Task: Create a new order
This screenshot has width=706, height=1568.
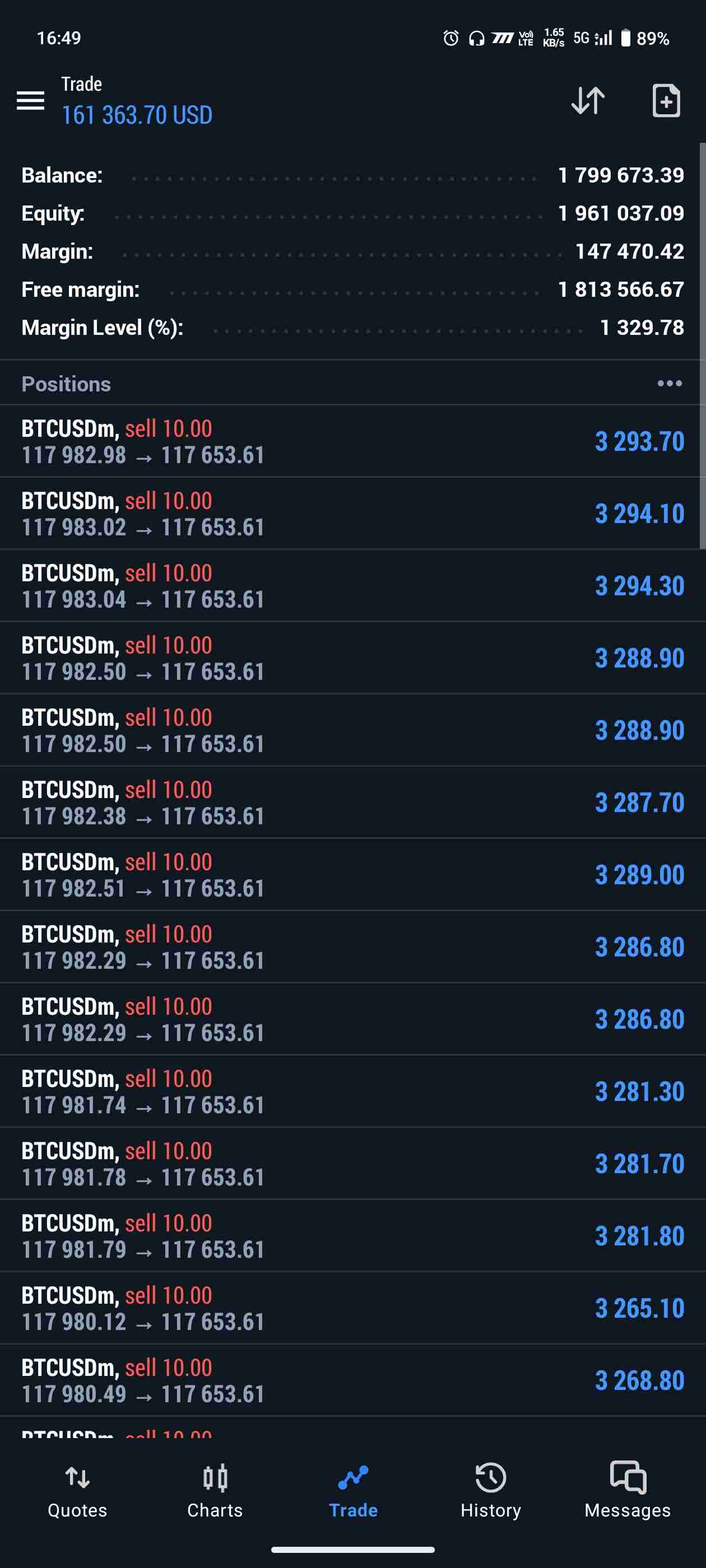Action: (x=666, y=100)
